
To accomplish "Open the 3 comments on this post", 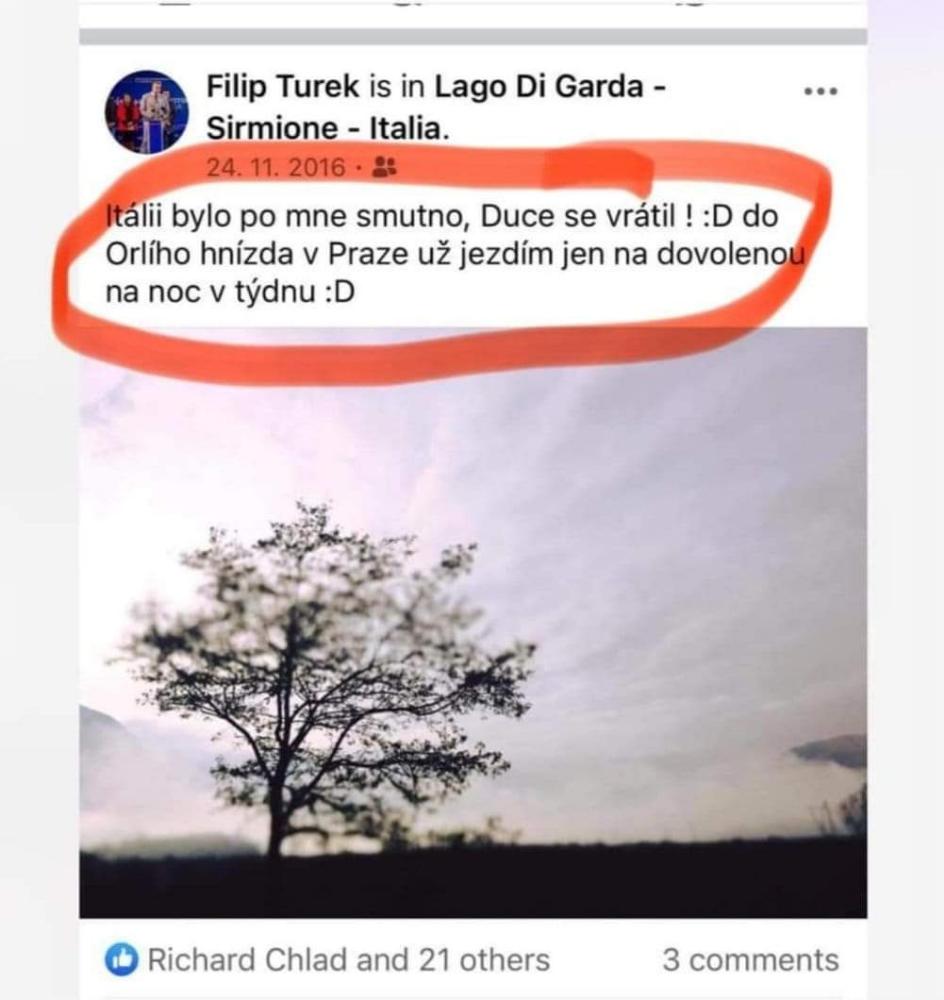I will tap(750, 960).
